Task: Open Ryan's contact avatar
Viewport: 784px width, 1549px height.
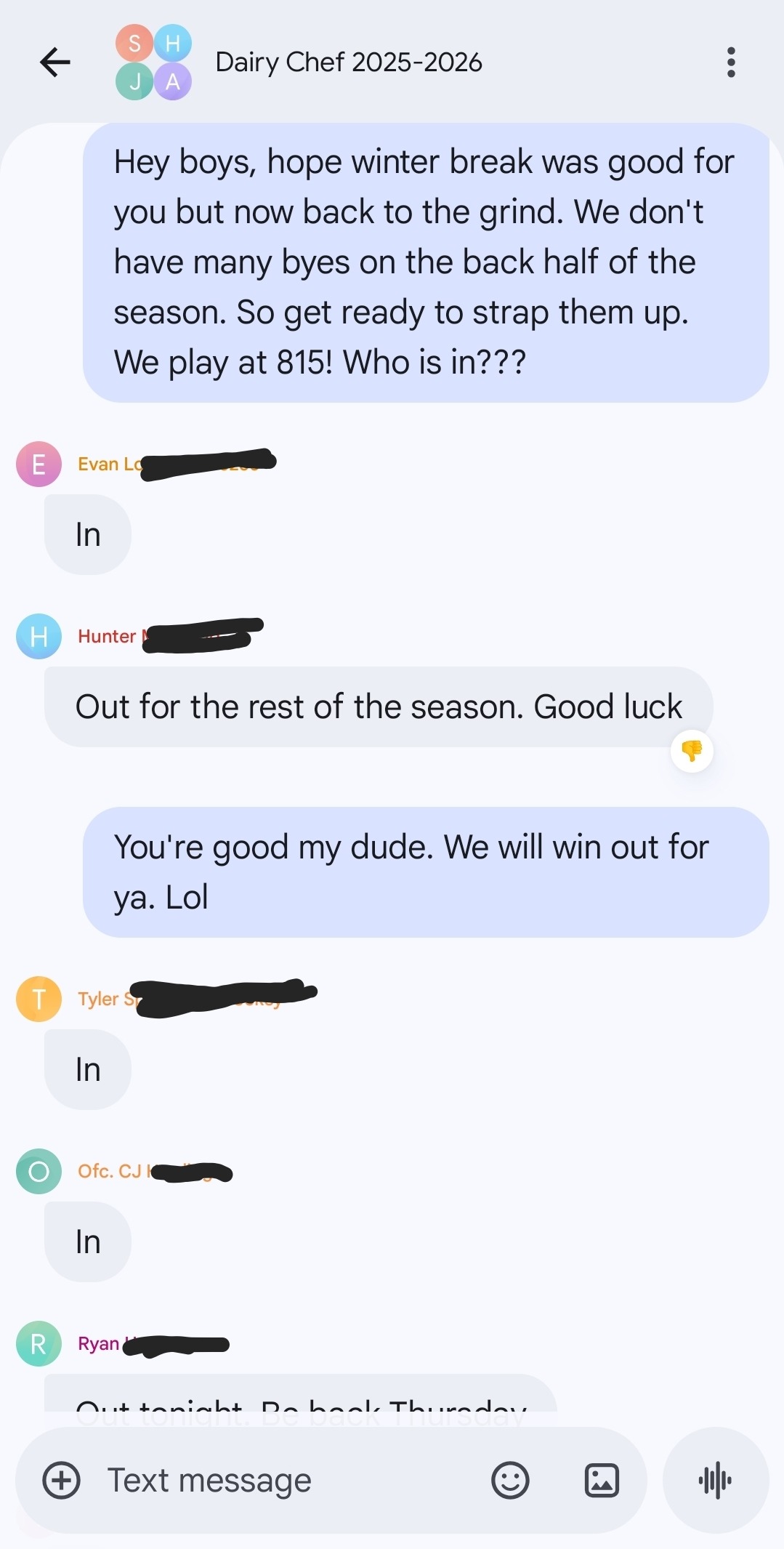Action: [x=39, y=1343]
